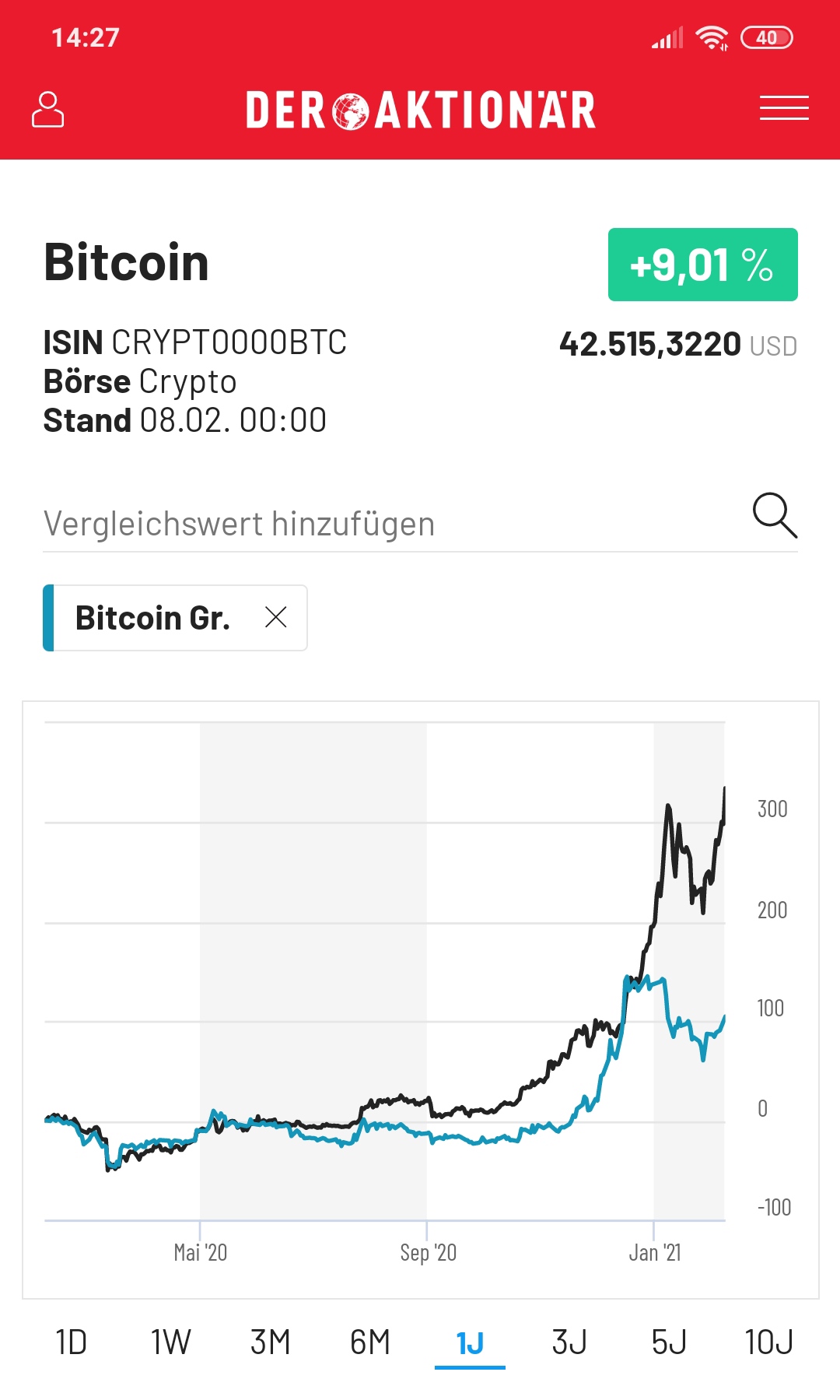This screenshot has width=840, height=1400.
Task: Select the 6M time range
Action: tap(370, 1342)
